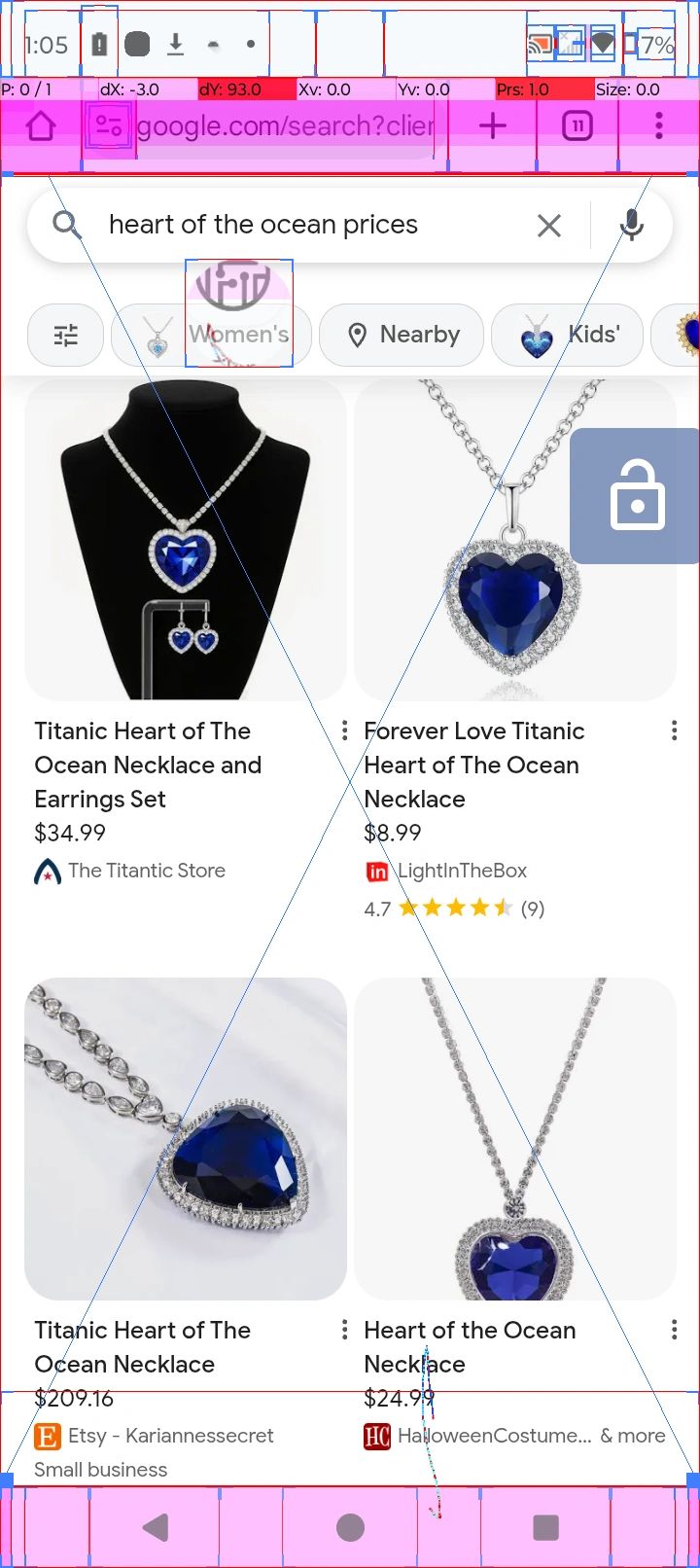The width and height of the screenshot is (700, 1568).
Task: Apply the Kids' filter chip
Action: click(569, 336)
